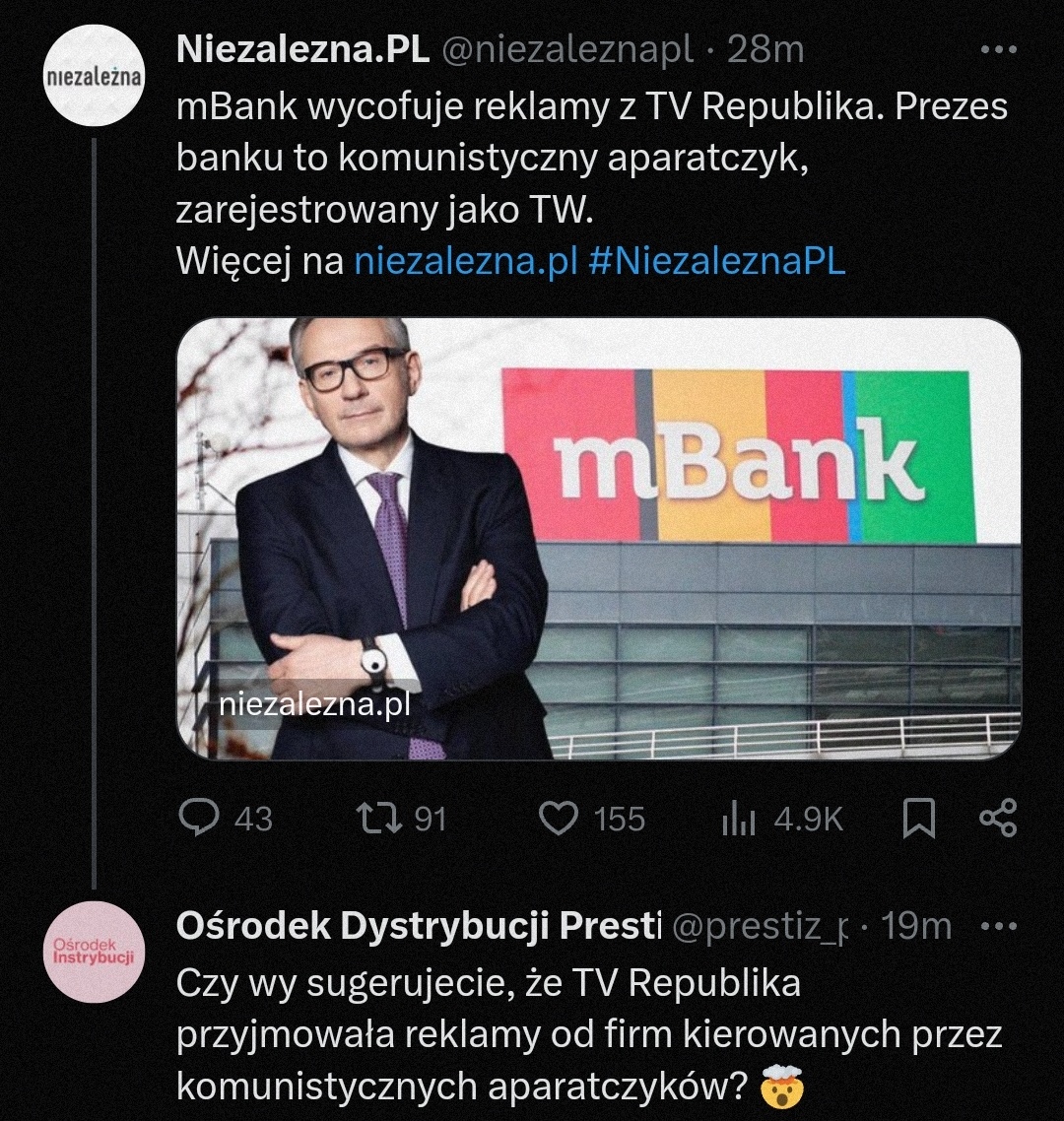This screenshot has height=1121, width=1064.
Task: Tap the #NiezaleznaPL hashtag
Action: click(x=716, y=262)
